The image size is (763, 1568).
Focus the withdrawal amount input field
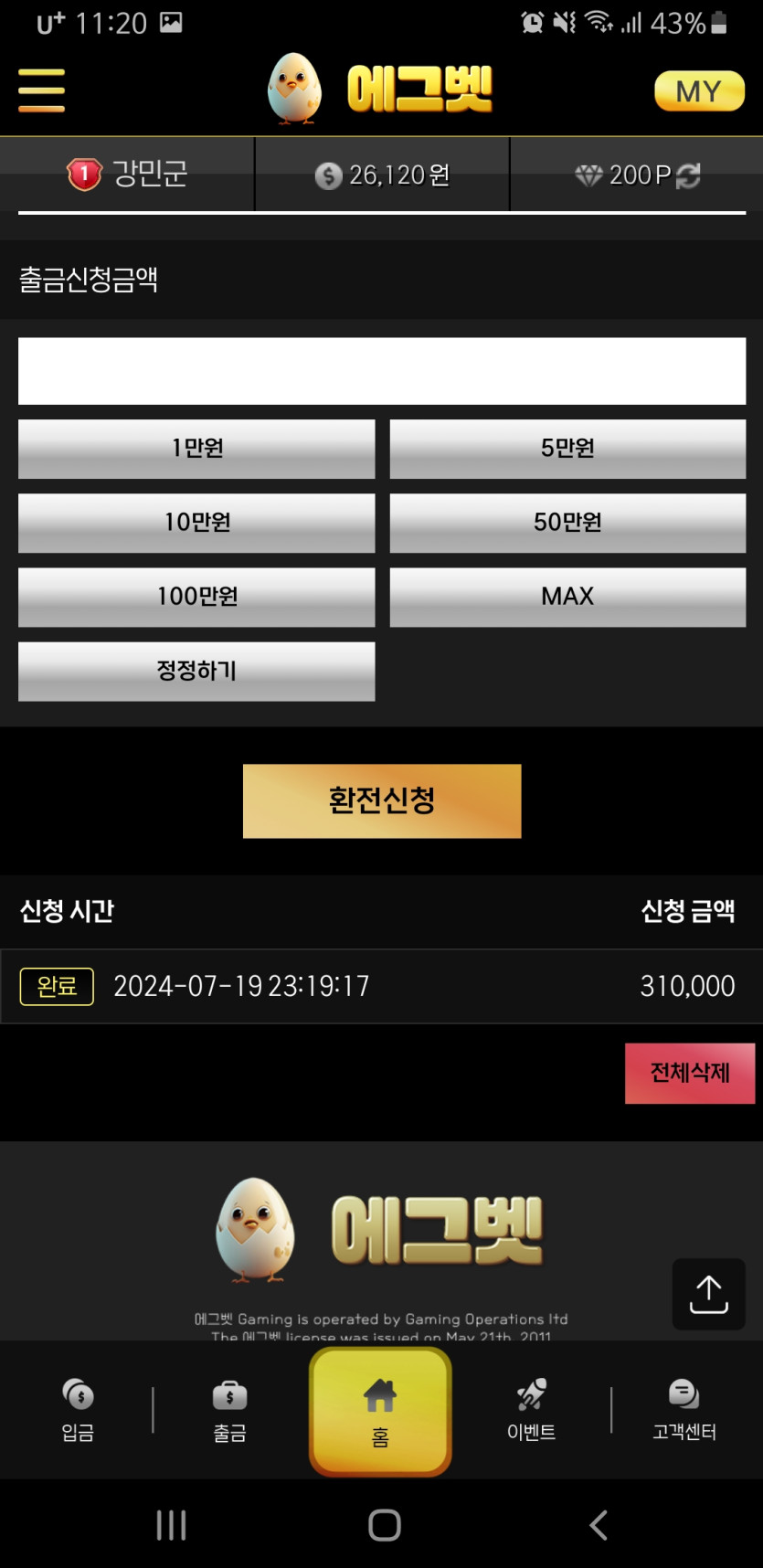click(x=382, y=371)
